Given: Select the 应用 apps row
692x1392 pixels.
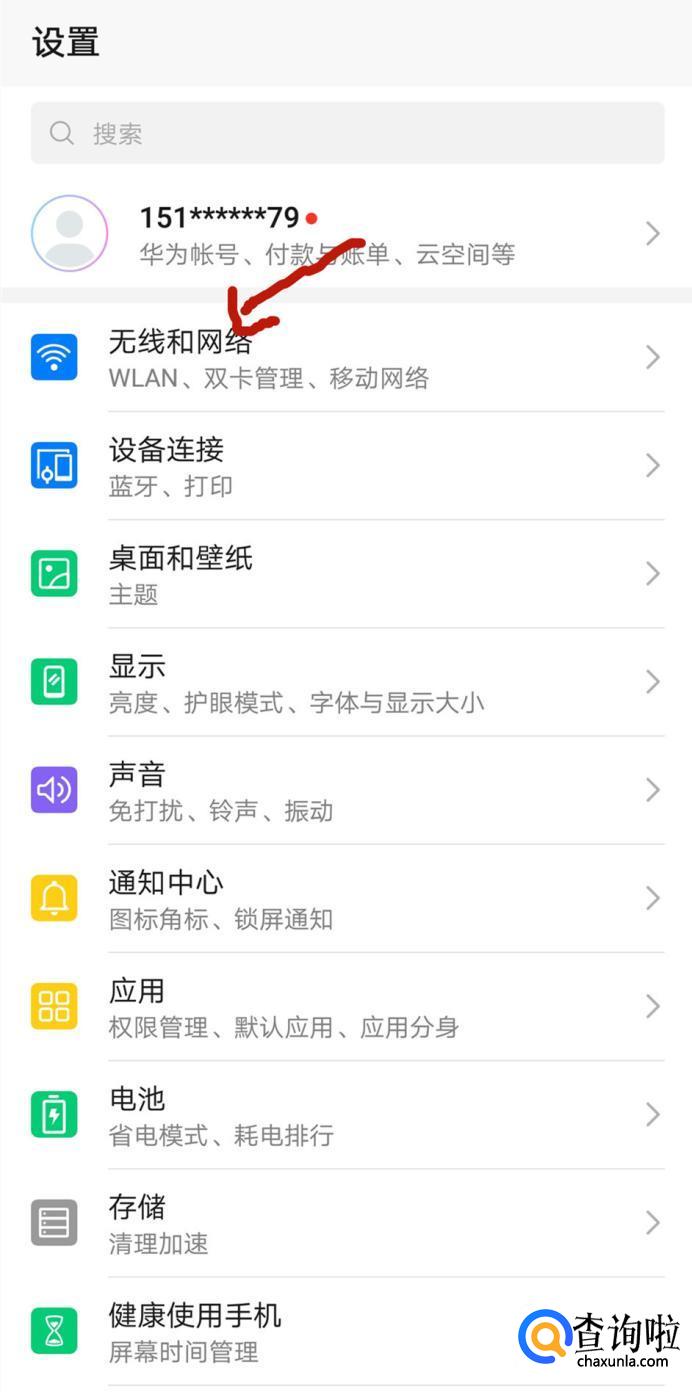Looking at the screenshot, I should [x=347, y=1006].
